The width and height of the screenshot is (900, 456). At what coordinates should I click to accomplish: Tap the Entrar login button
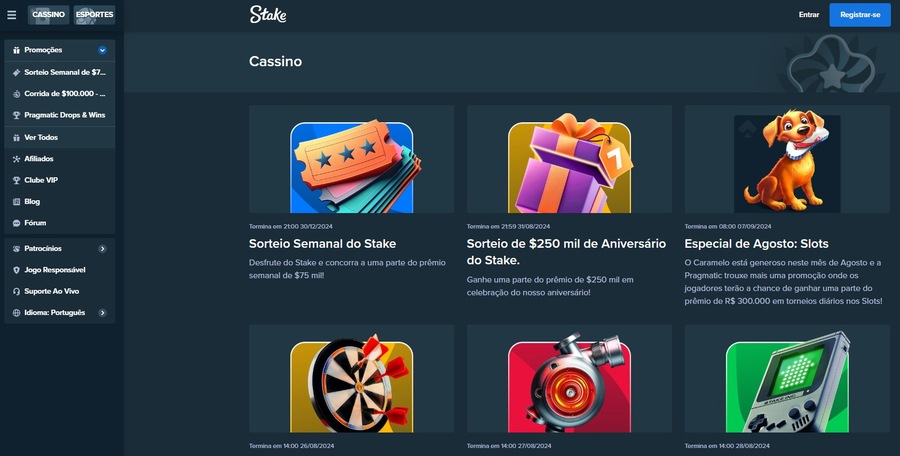(809, 15)
